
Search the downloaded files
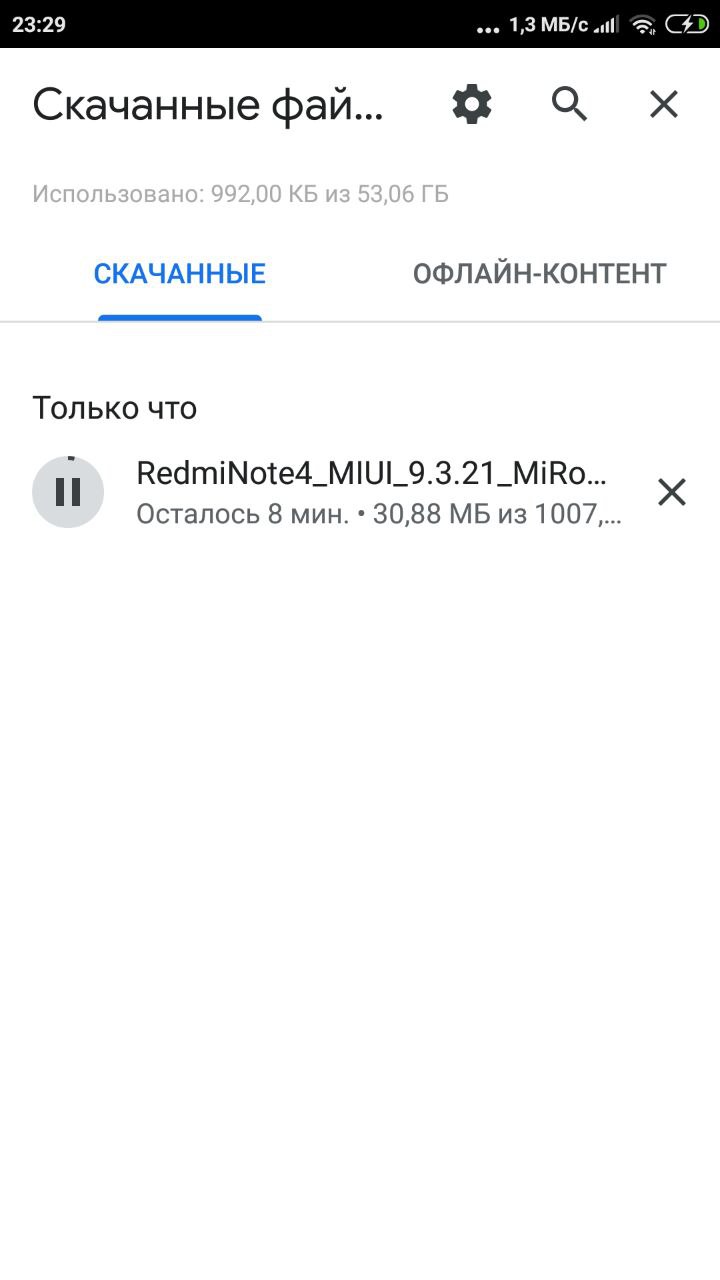pyautogui.click(x=569, y=104)
